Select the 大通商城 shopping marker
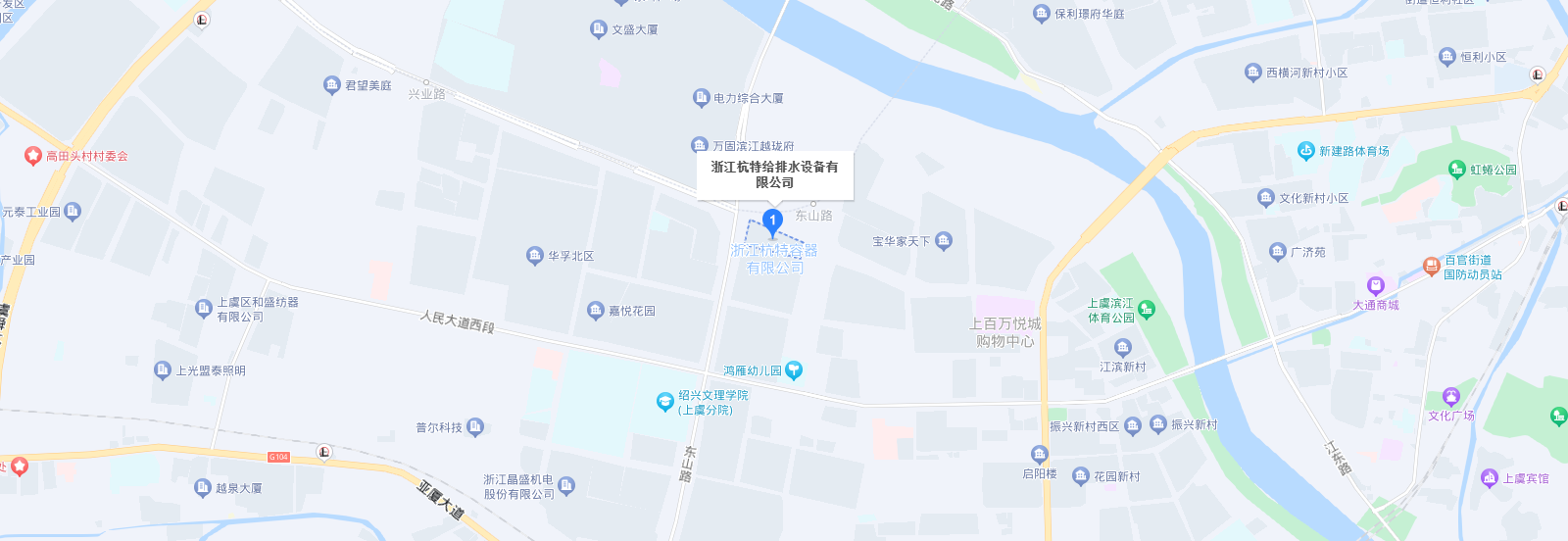 pos(1376,286)
